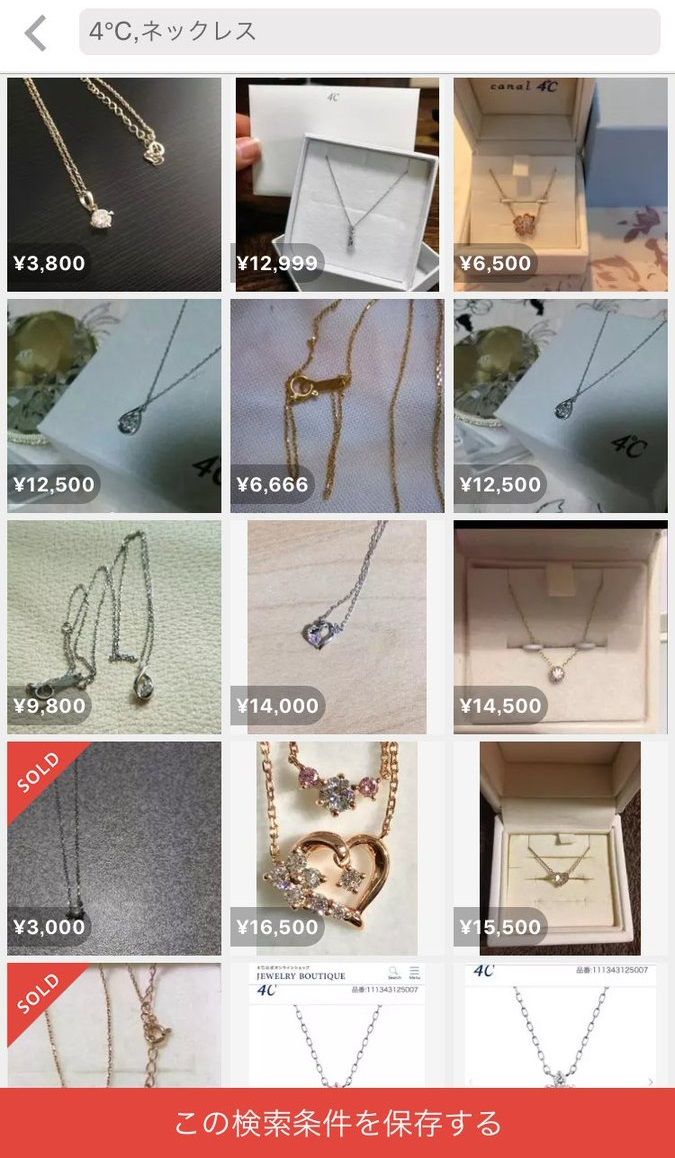Open the ¥9,800 silver necklace item
Screen dimensions: 675x1158
tap(114, 627)
